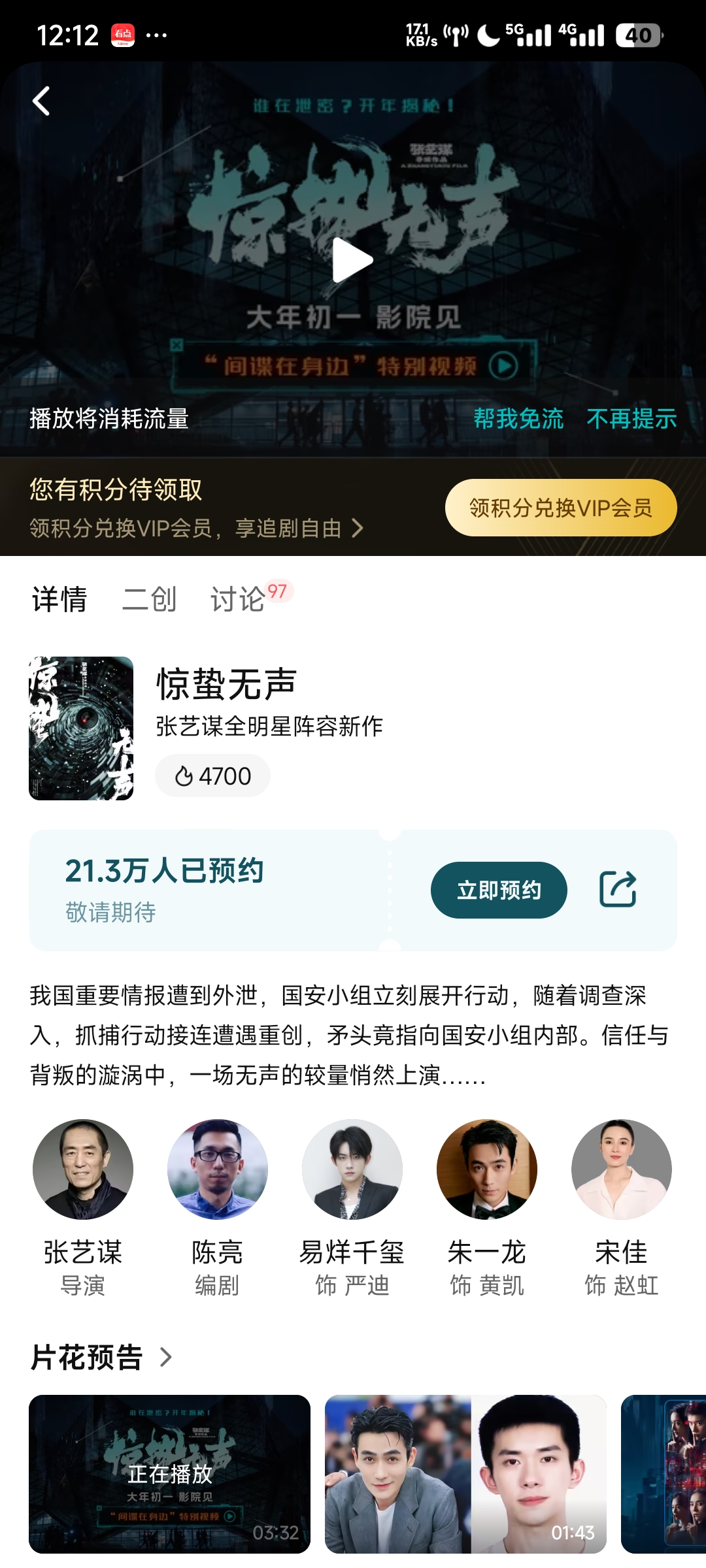
Task: Play the trailer video
Action: [x=352, y=260]
